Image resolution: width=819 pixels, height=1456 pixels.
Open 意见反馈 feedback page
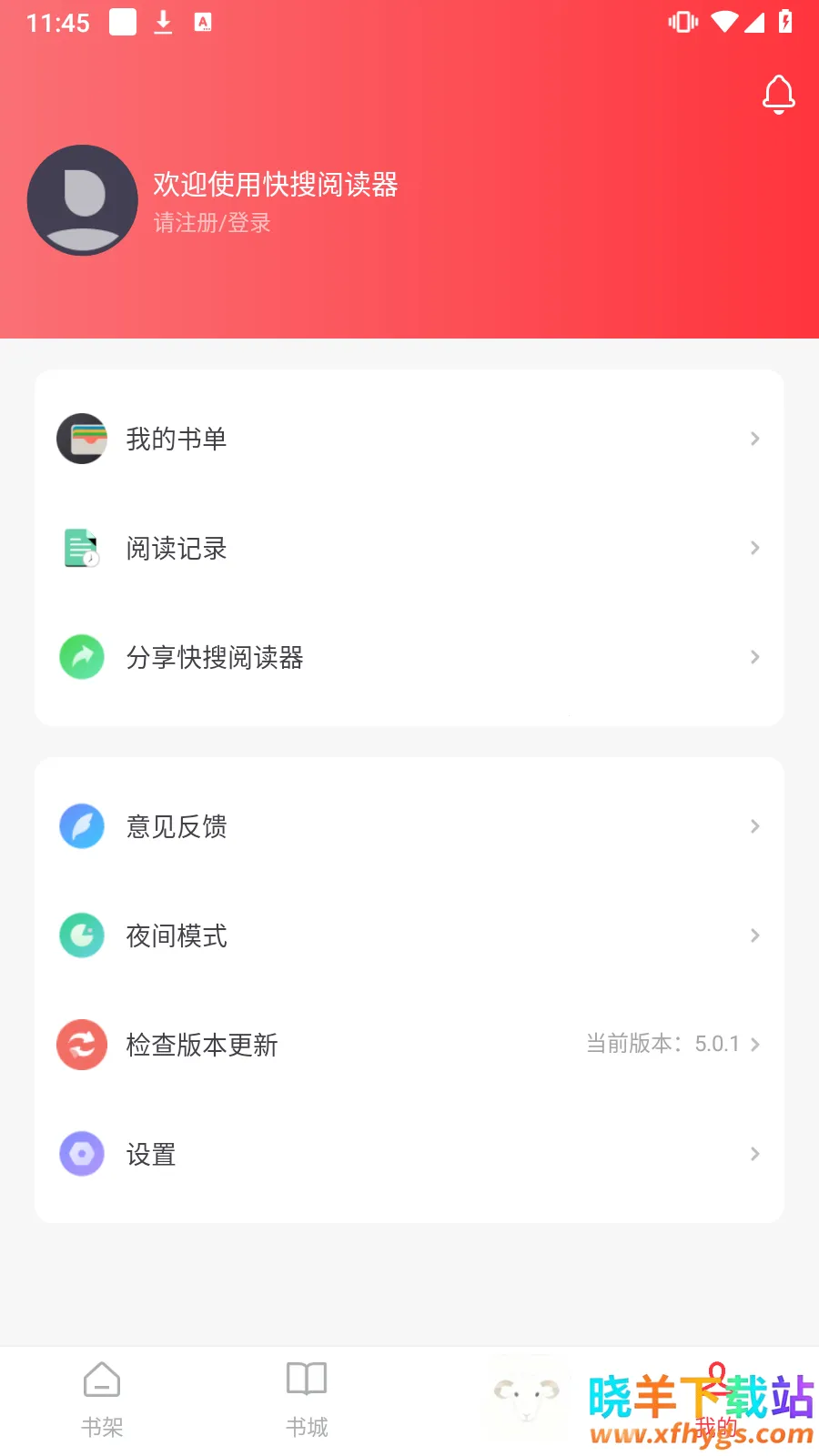click(409, 826)
